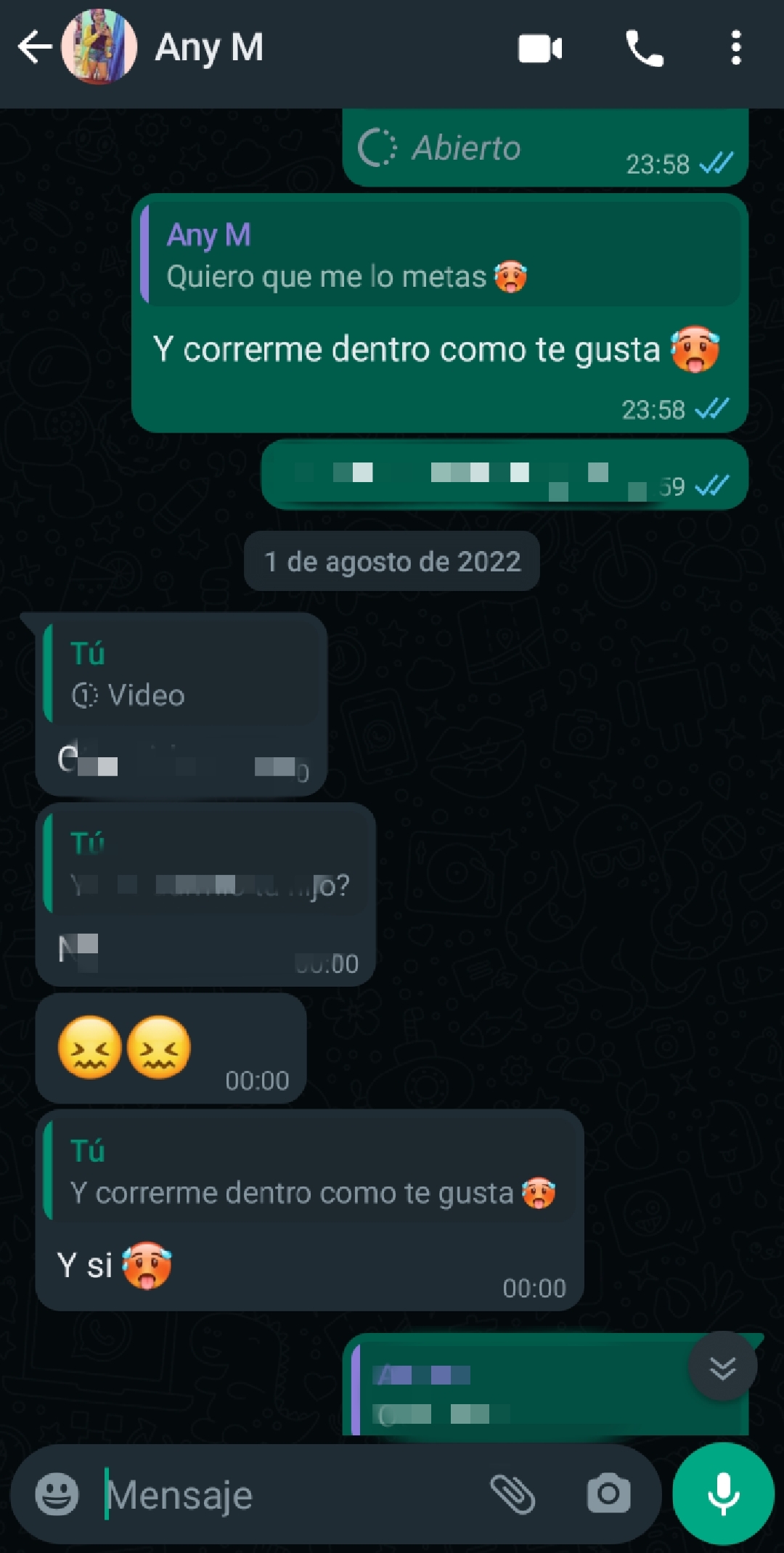The height and width of the screenshot is (1553, 784).
Task: Focus the Mensaje text field
Action: click(290, 1494)
